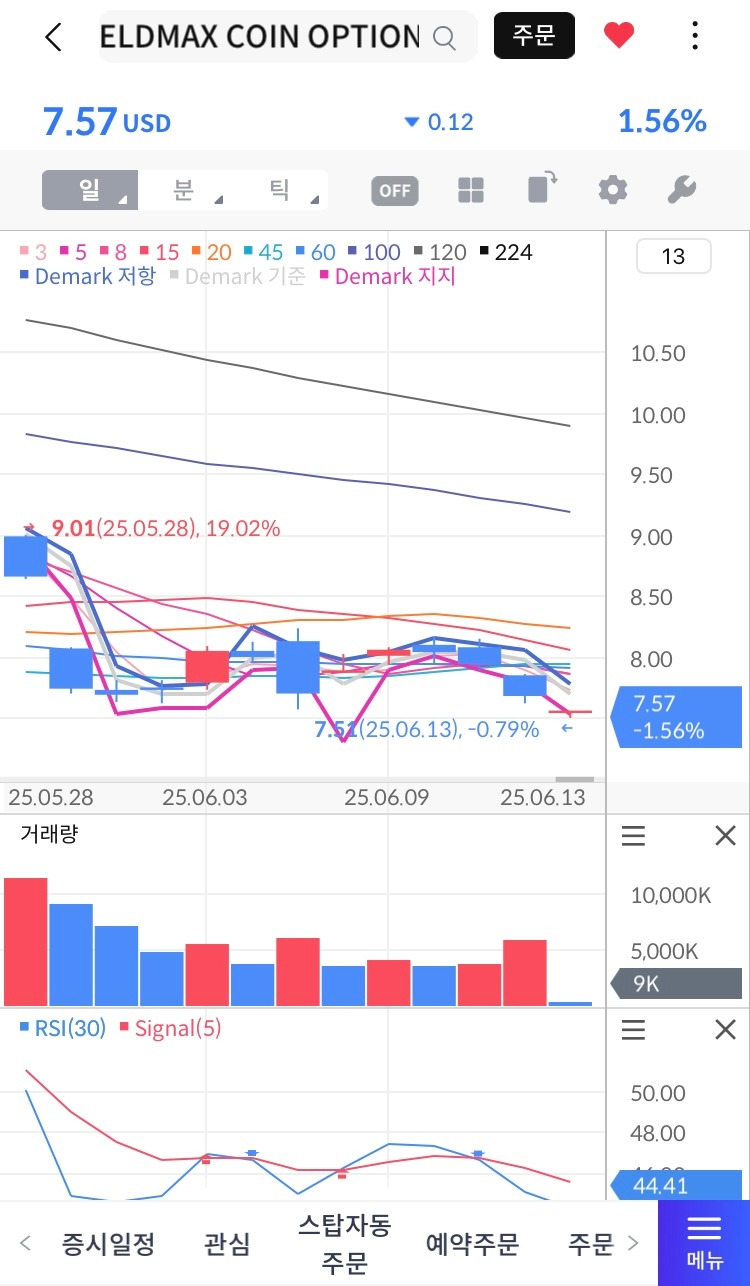Switch chart to 틱 tick view
Image resolution: width=750 pixels, height=1286 pixels.
[x=280, y=190]
